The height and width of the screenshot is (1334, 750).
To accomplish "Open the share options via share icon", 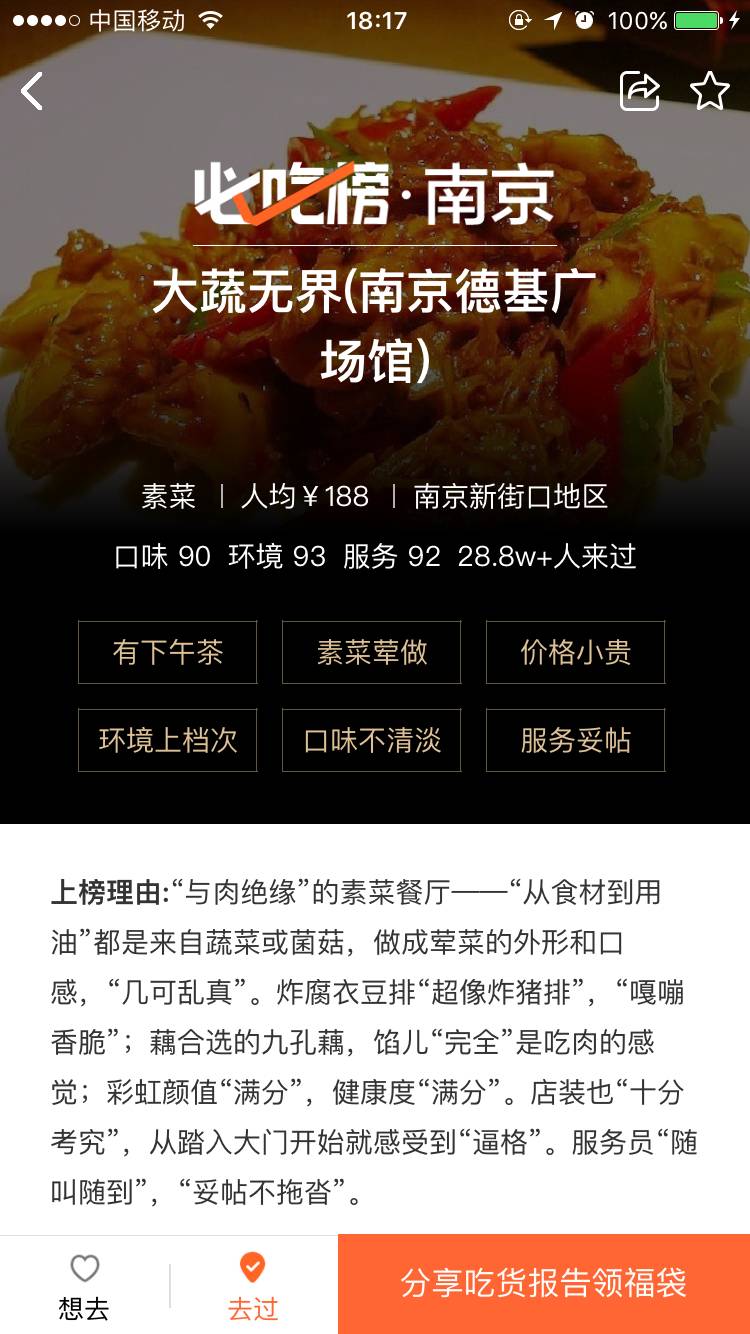I will coord(641,91).
